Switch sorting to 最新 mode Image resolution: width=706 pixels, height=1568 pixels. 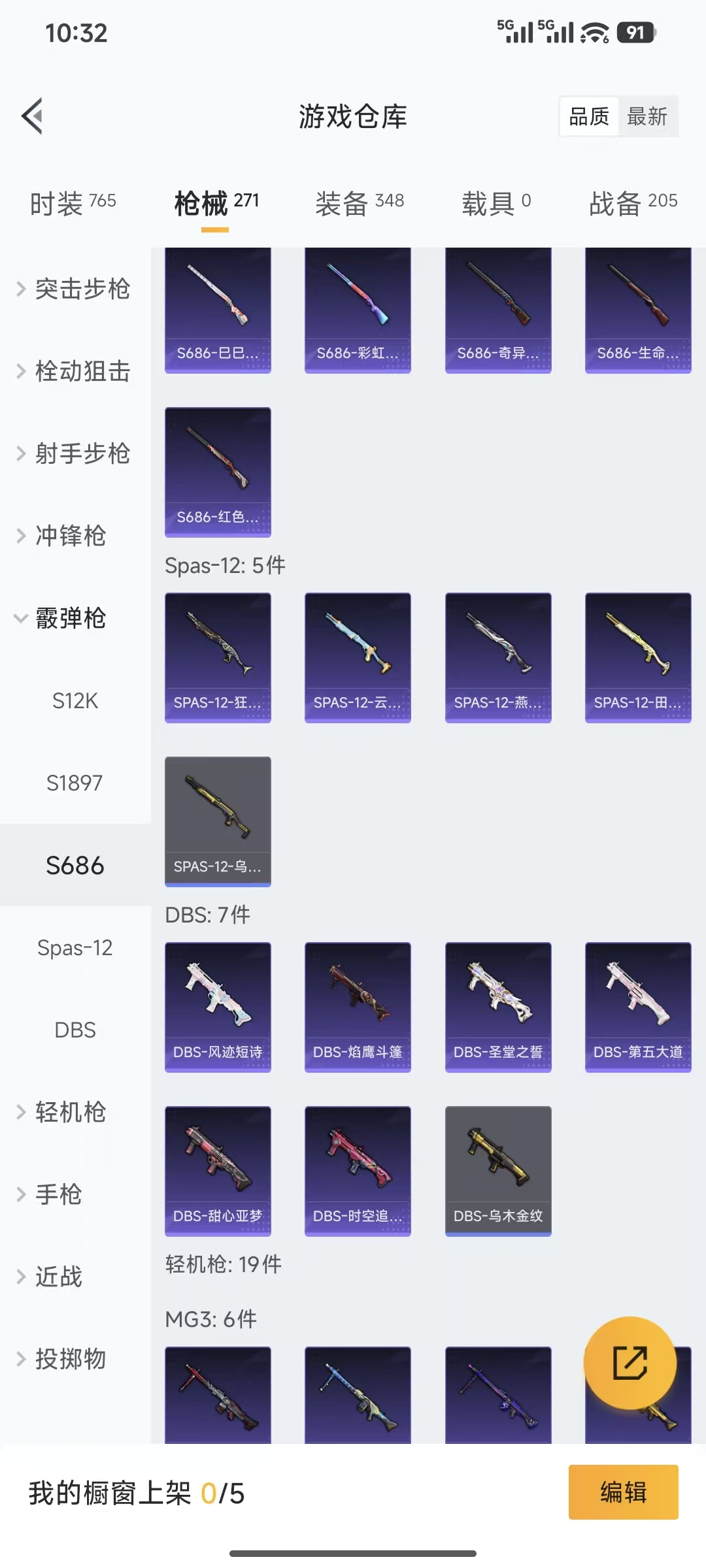pos(648,116)
